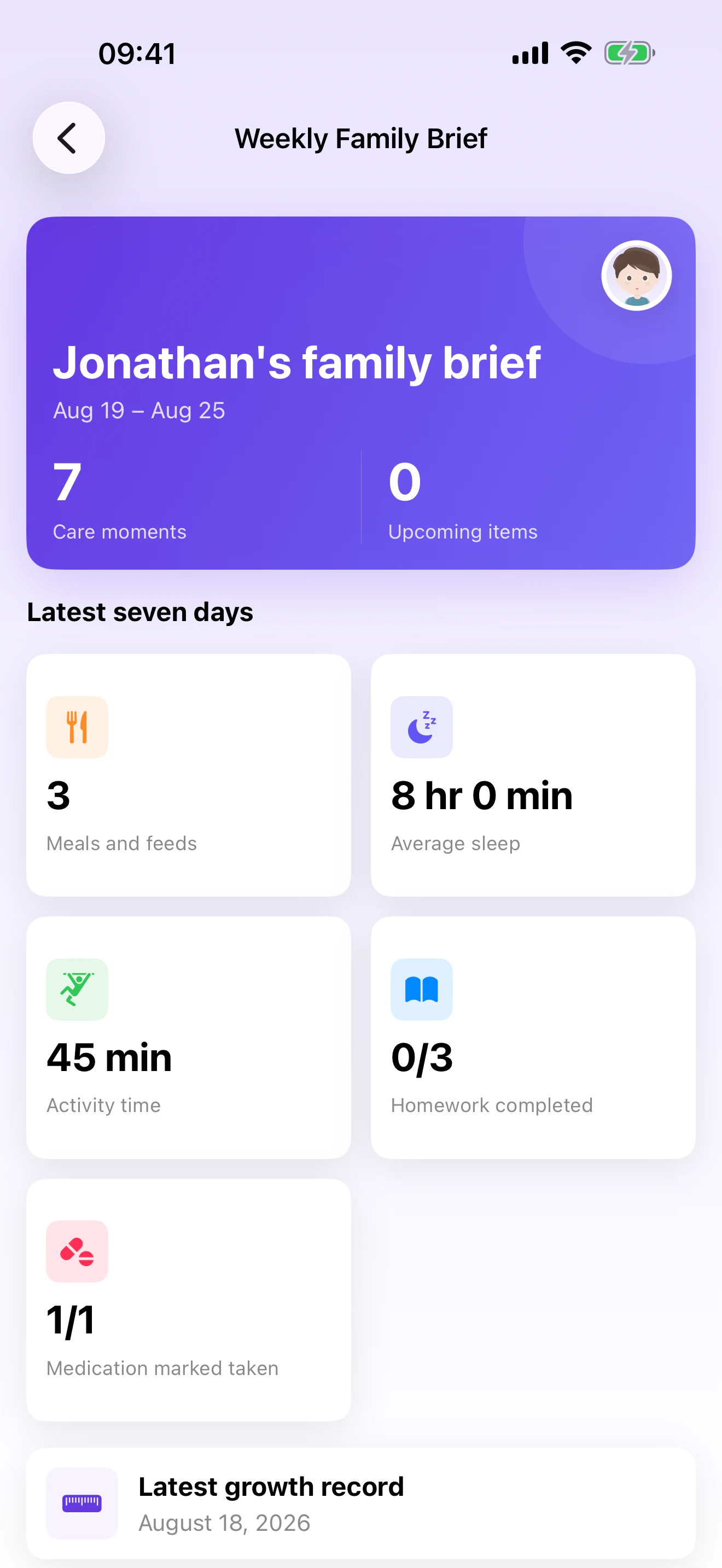View the Activity time card
The image size is (722, 1568).
pos(189,1037)
